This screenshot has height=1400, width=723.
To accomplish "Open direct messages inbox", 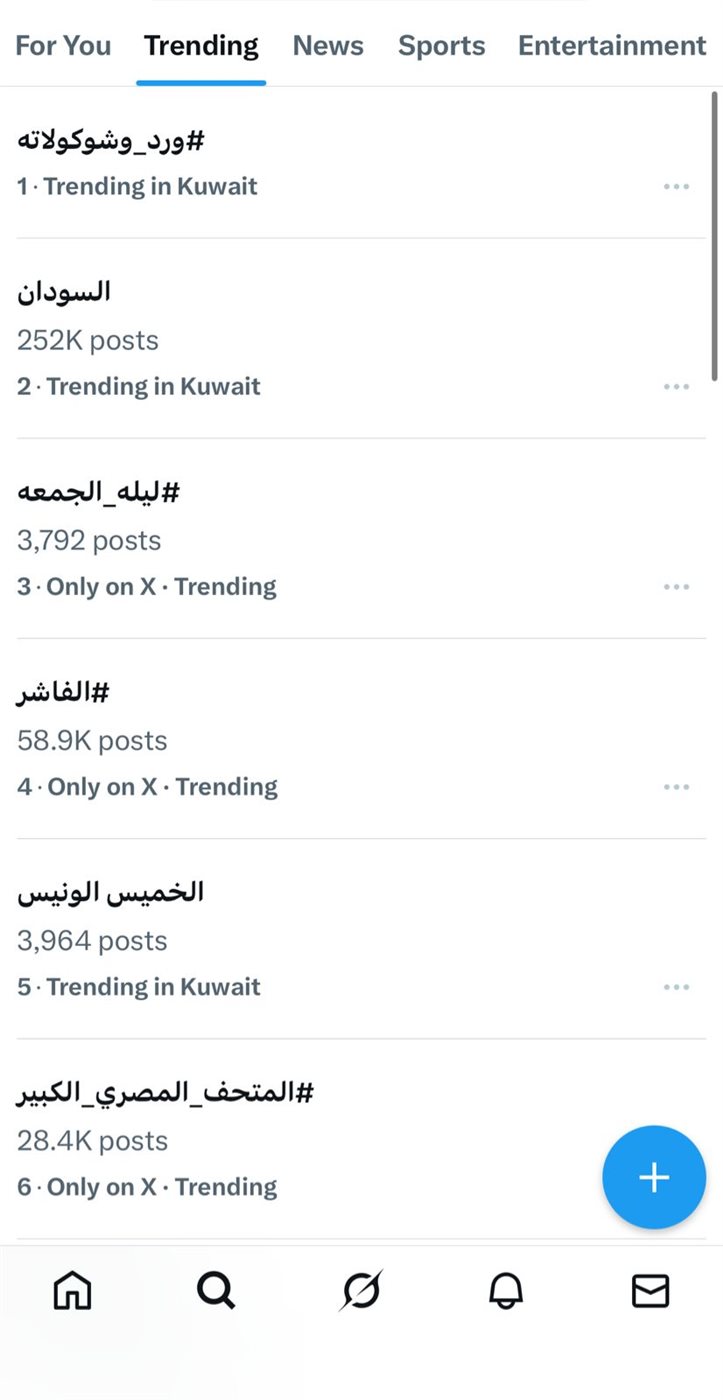I will tap(650, 1291).
